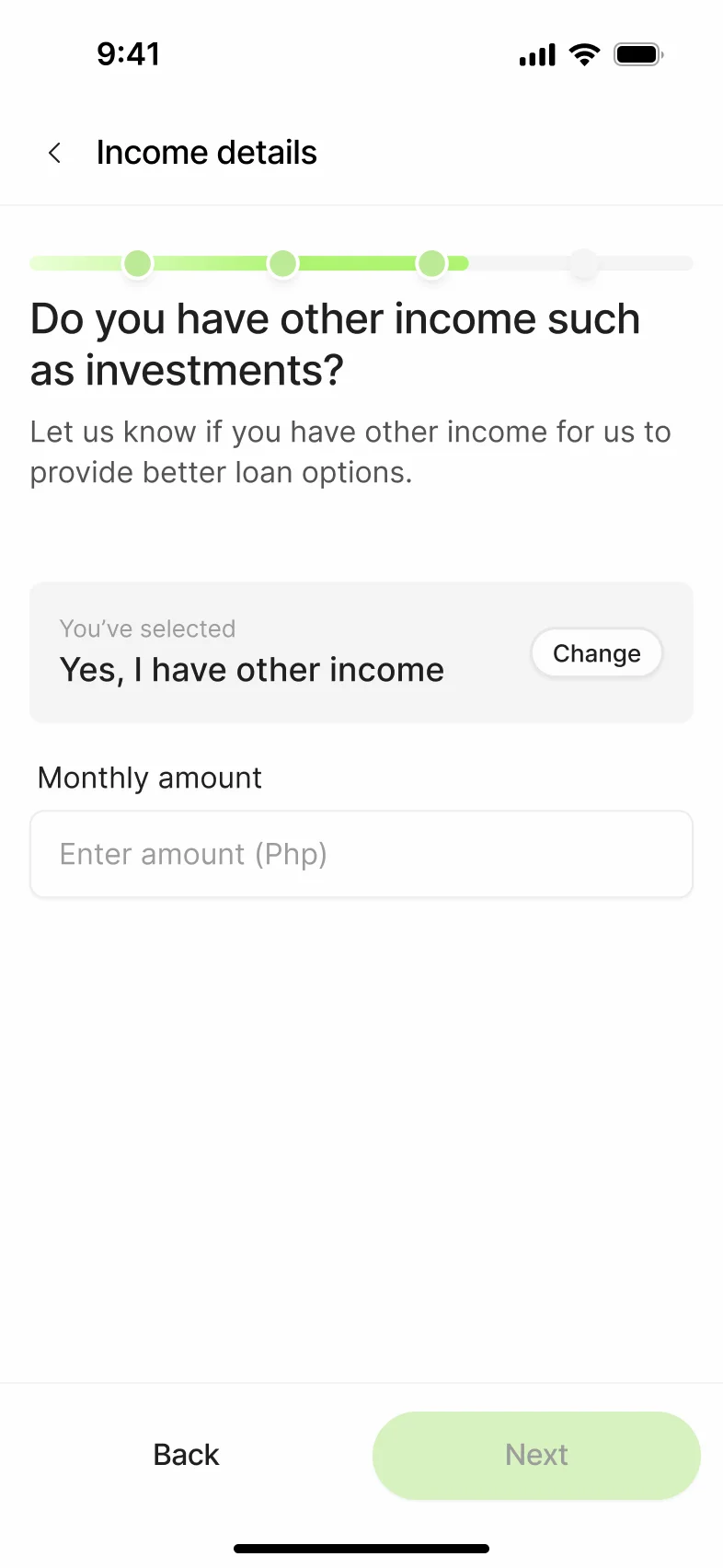Tap the question about other income
Image resolution: width=723 pixels, height=1568 pixels.
pos(334,344)
